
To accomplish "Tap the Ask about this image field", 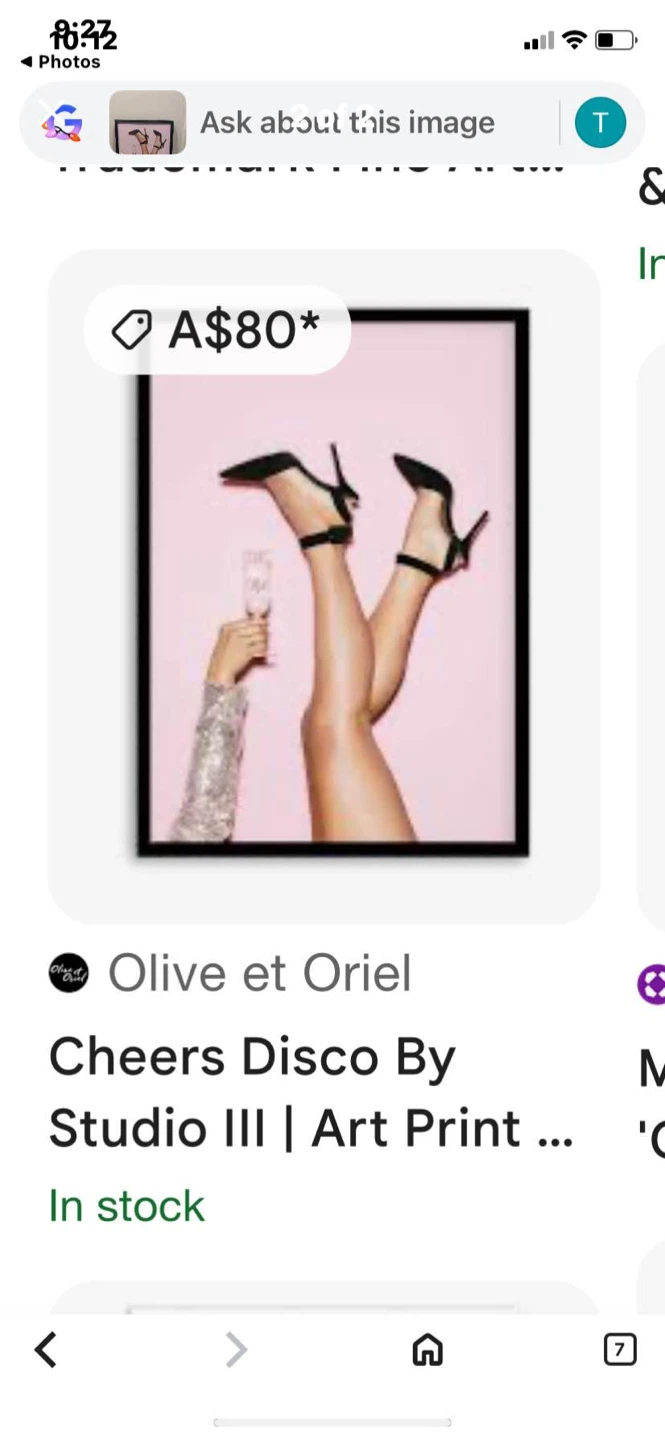I will (x=347, y=123).
